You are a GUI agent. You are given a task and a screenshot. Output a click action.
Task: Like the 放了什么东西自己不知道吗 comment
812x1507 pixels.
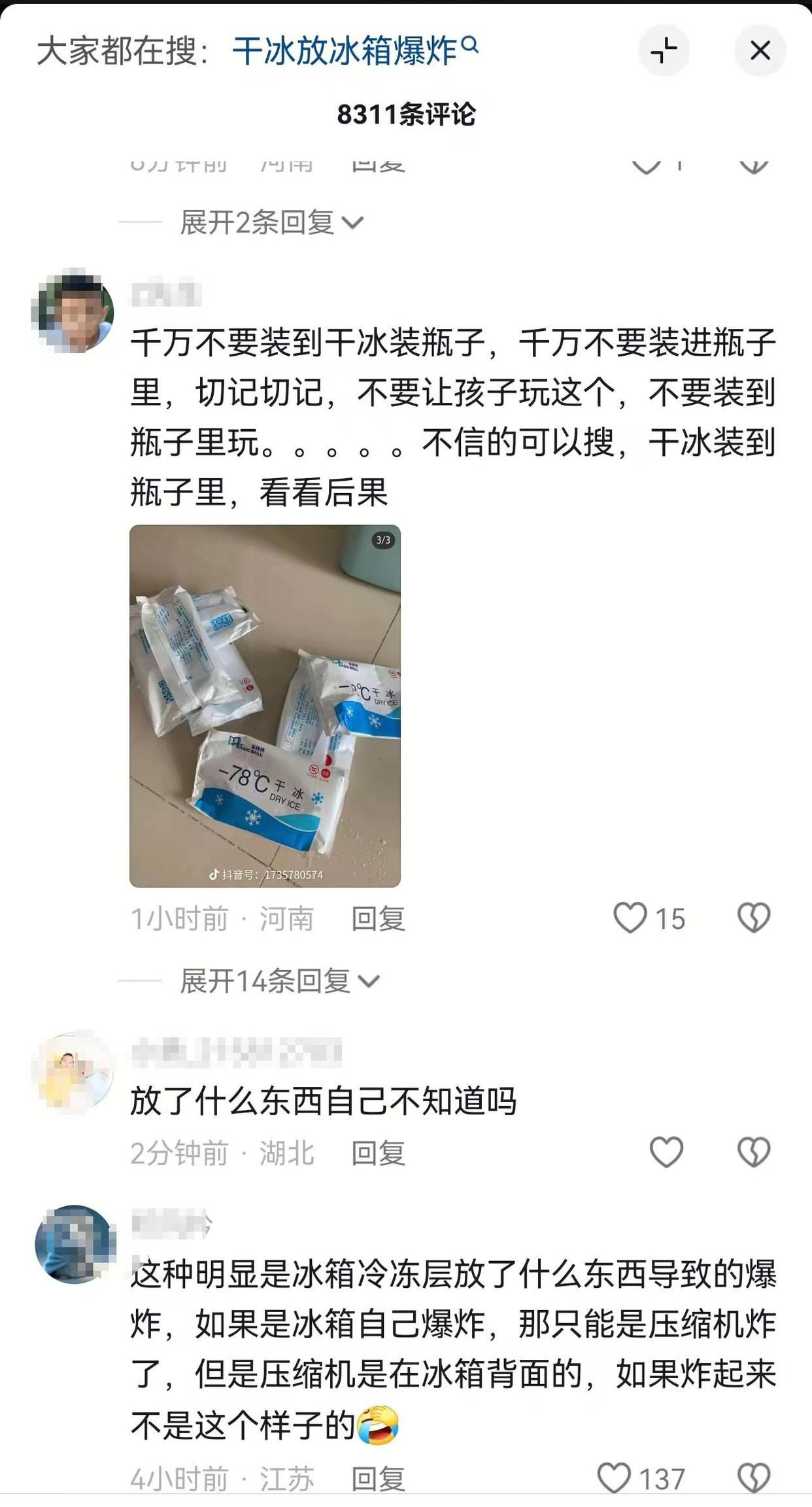(x=666, y=1152)
